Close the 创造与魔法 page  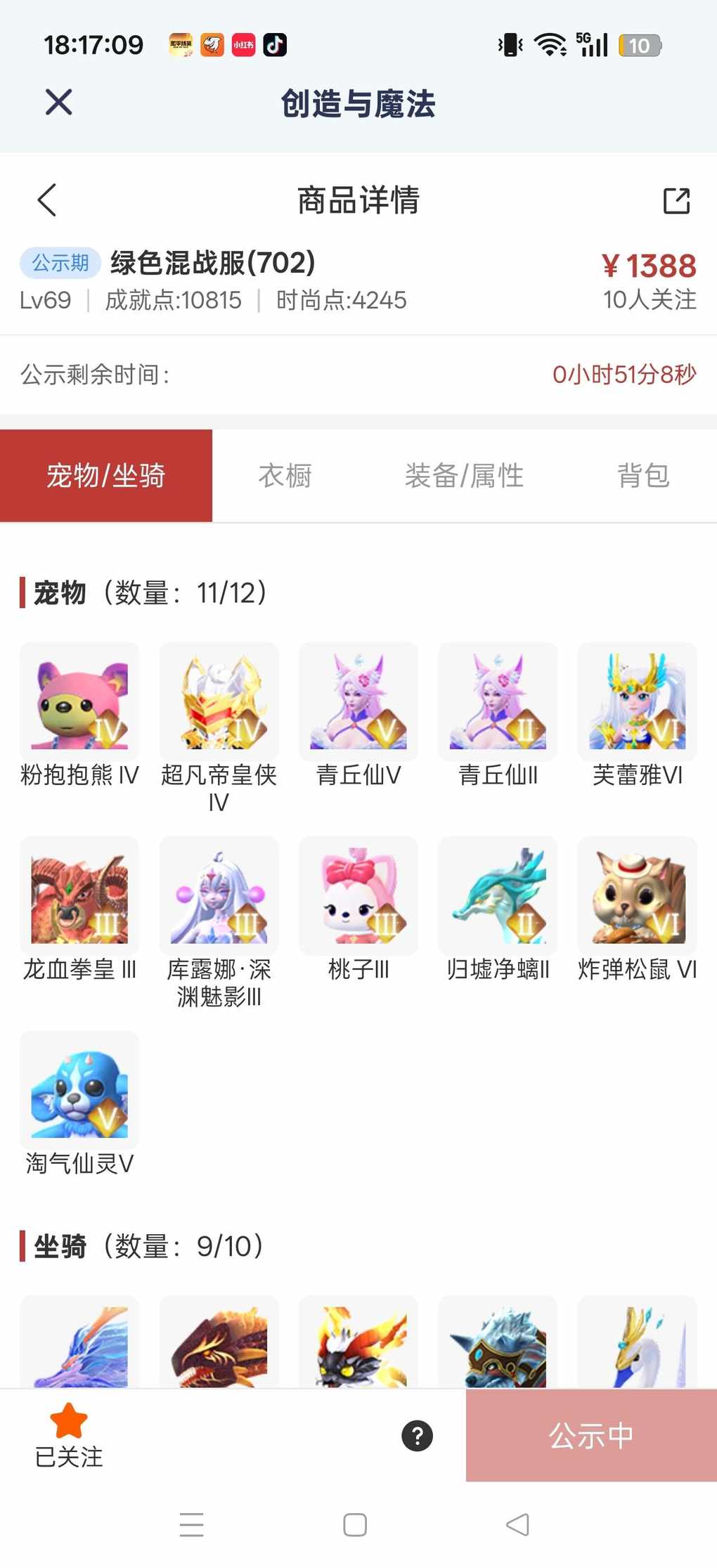58,103
